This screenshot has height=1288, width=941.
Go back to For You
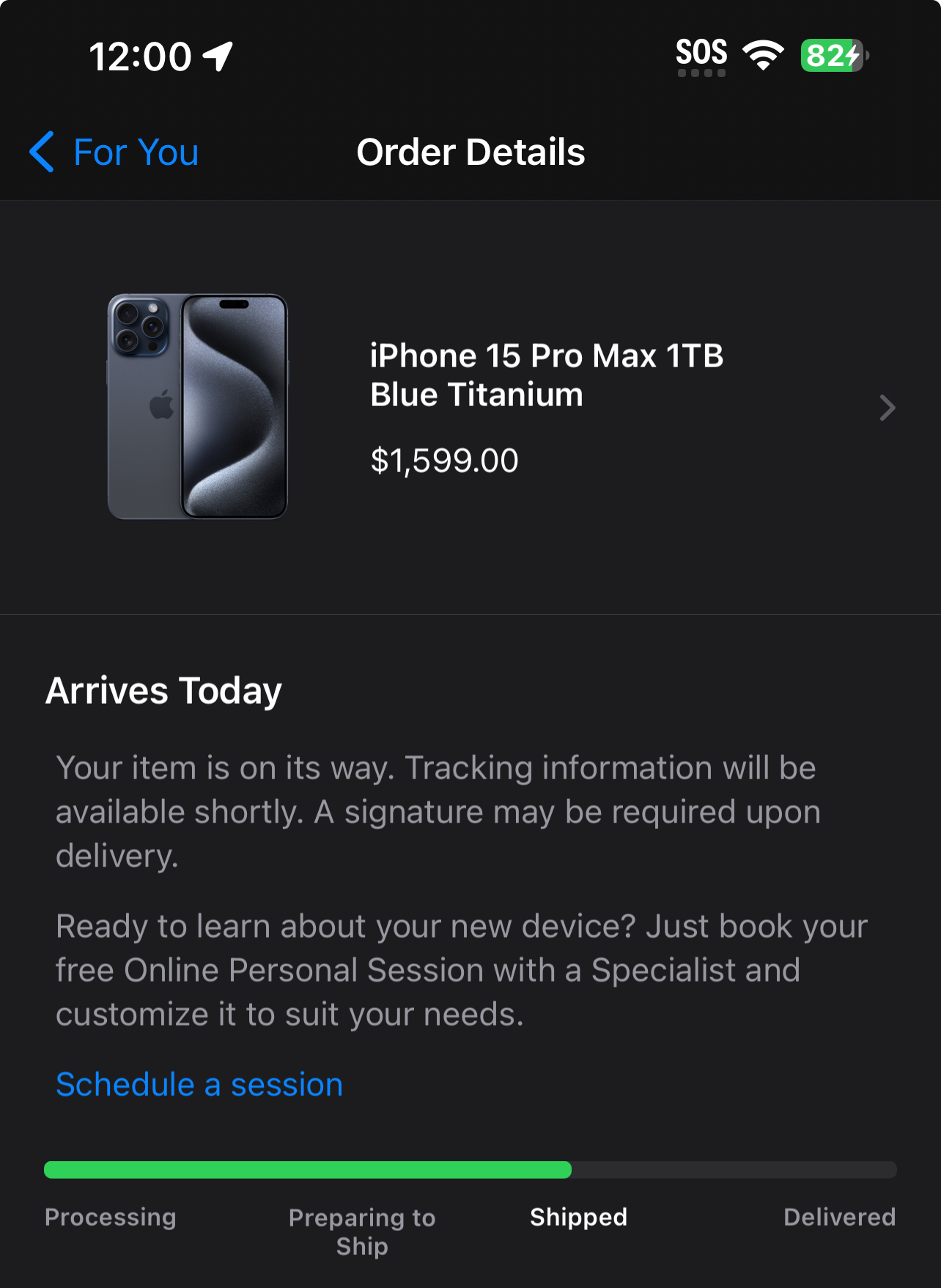point(114,152)
